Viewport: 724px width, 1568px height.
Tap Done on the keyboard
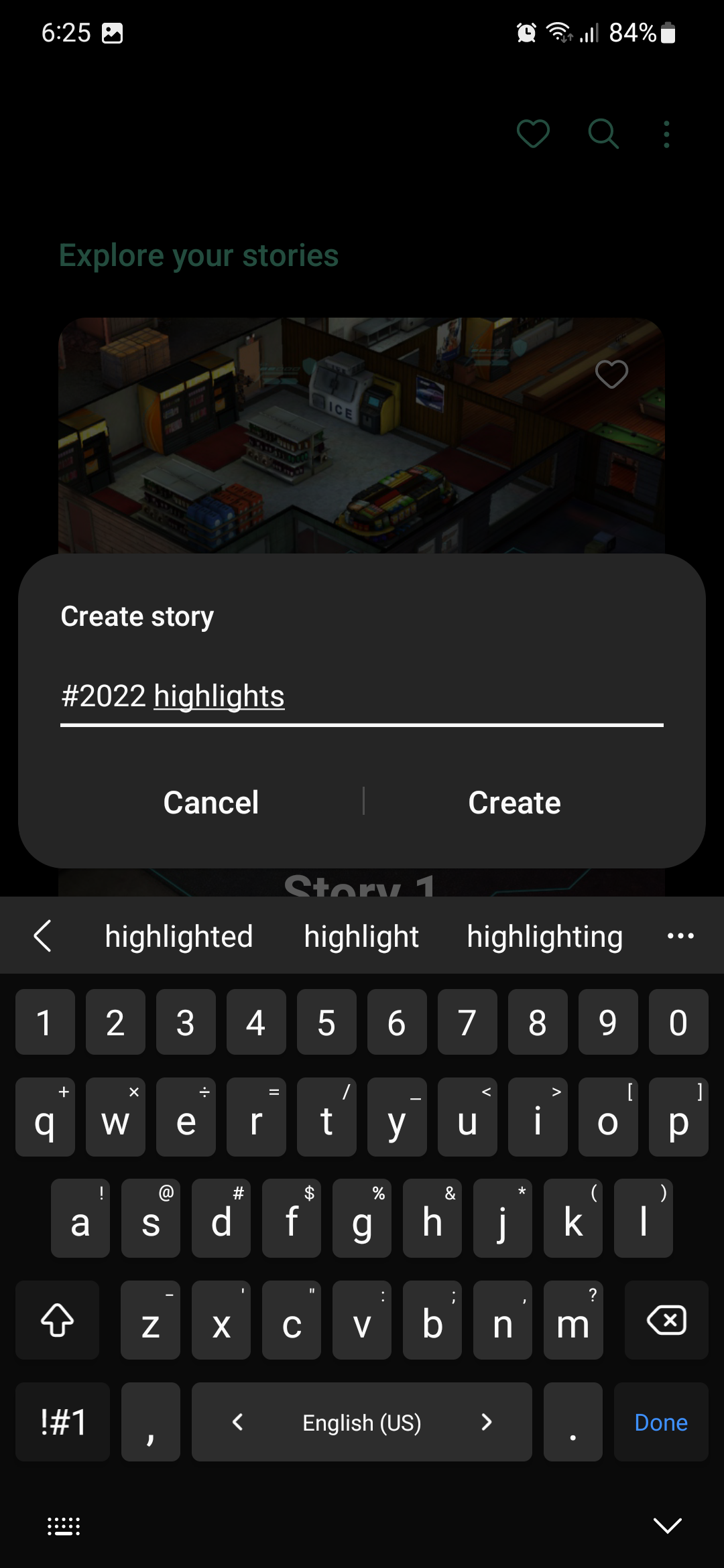tap(661, 1422)
